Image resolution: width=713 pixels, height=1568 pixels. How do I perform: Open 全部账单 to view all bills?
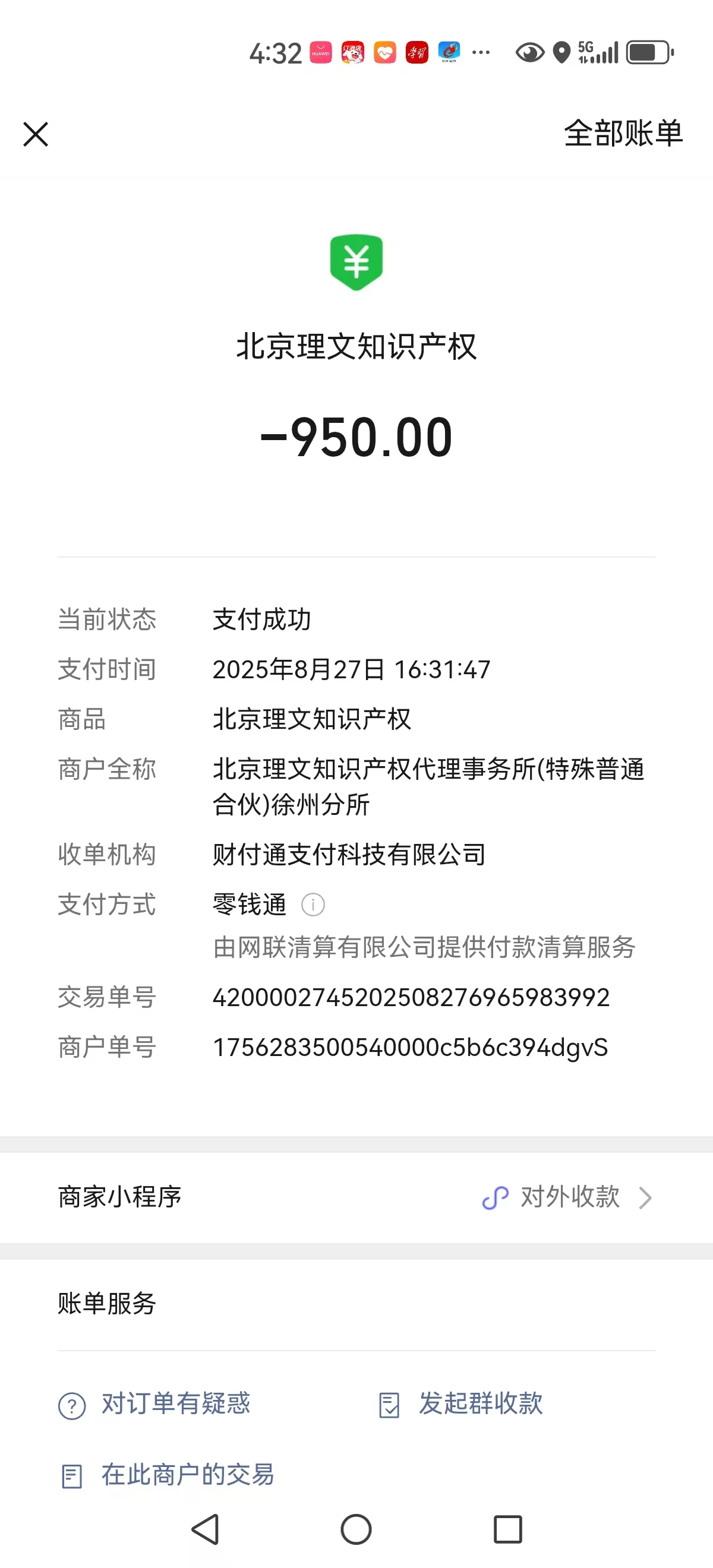point(622,133)
